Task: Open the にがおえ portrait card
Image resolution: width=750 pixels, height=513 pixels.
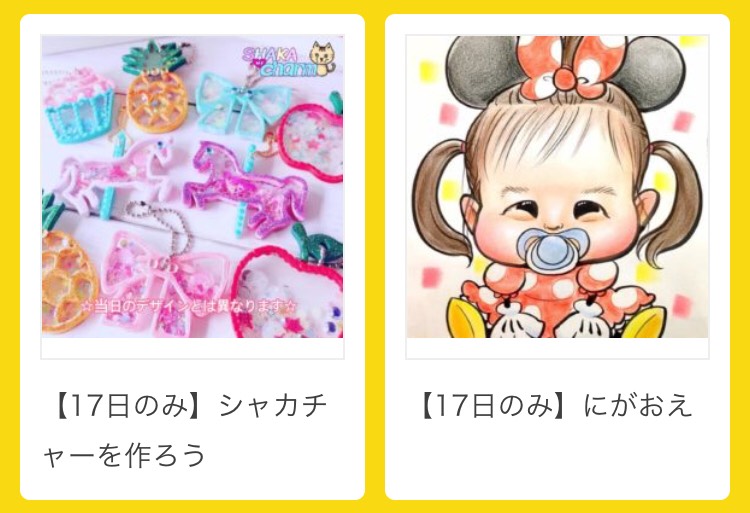Action: coord(557,256)
